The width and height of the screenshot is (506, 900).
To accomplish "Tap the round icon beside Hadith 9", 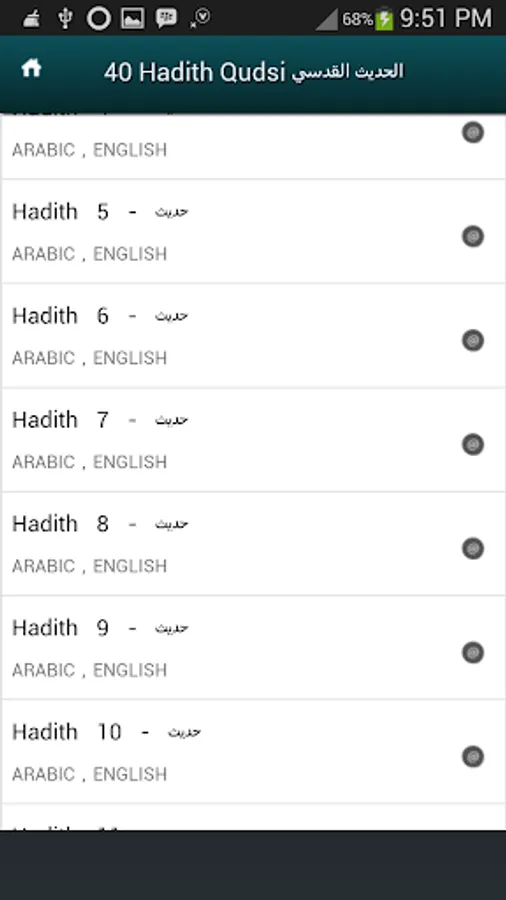I will click(473, 653).
